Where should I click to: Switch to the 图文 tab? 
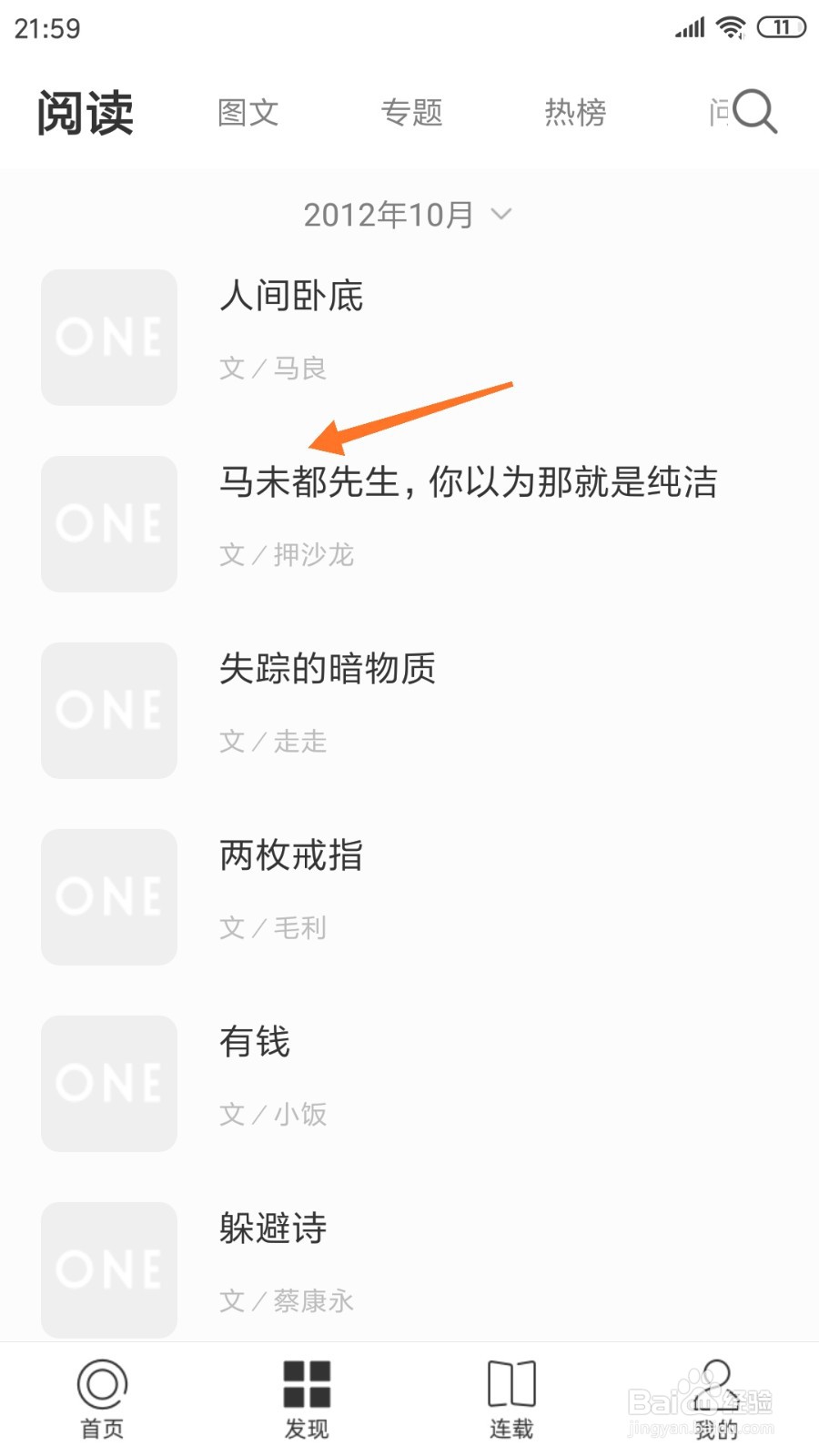(x=248, y=111)
